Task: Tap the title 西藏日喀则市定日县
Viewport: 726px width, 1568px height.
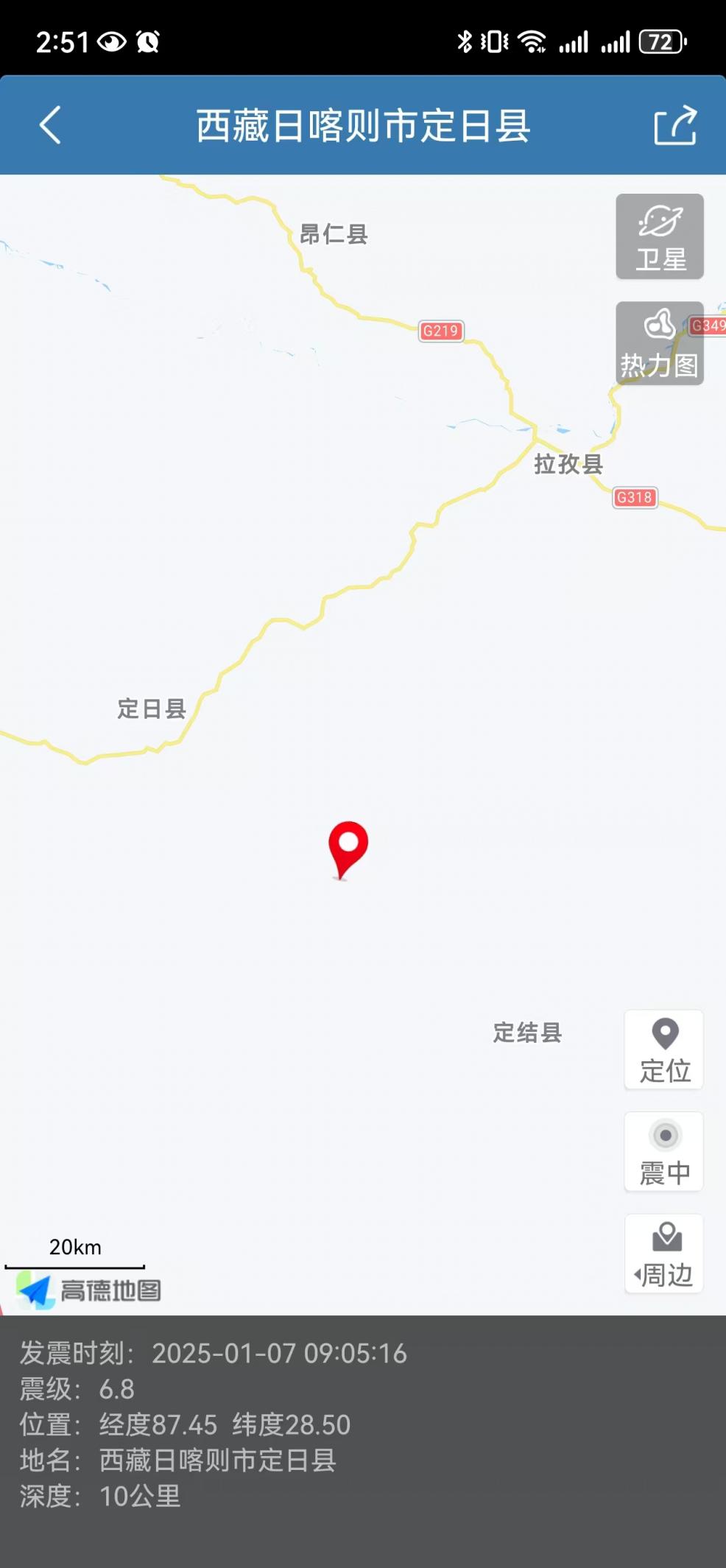Action: click(x=362, y=125)
